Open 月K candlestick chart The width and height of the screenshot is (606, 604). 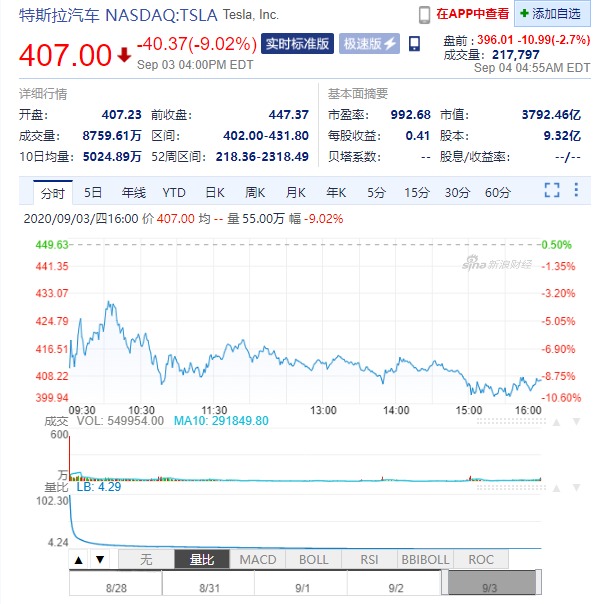[x=294, y=192]
